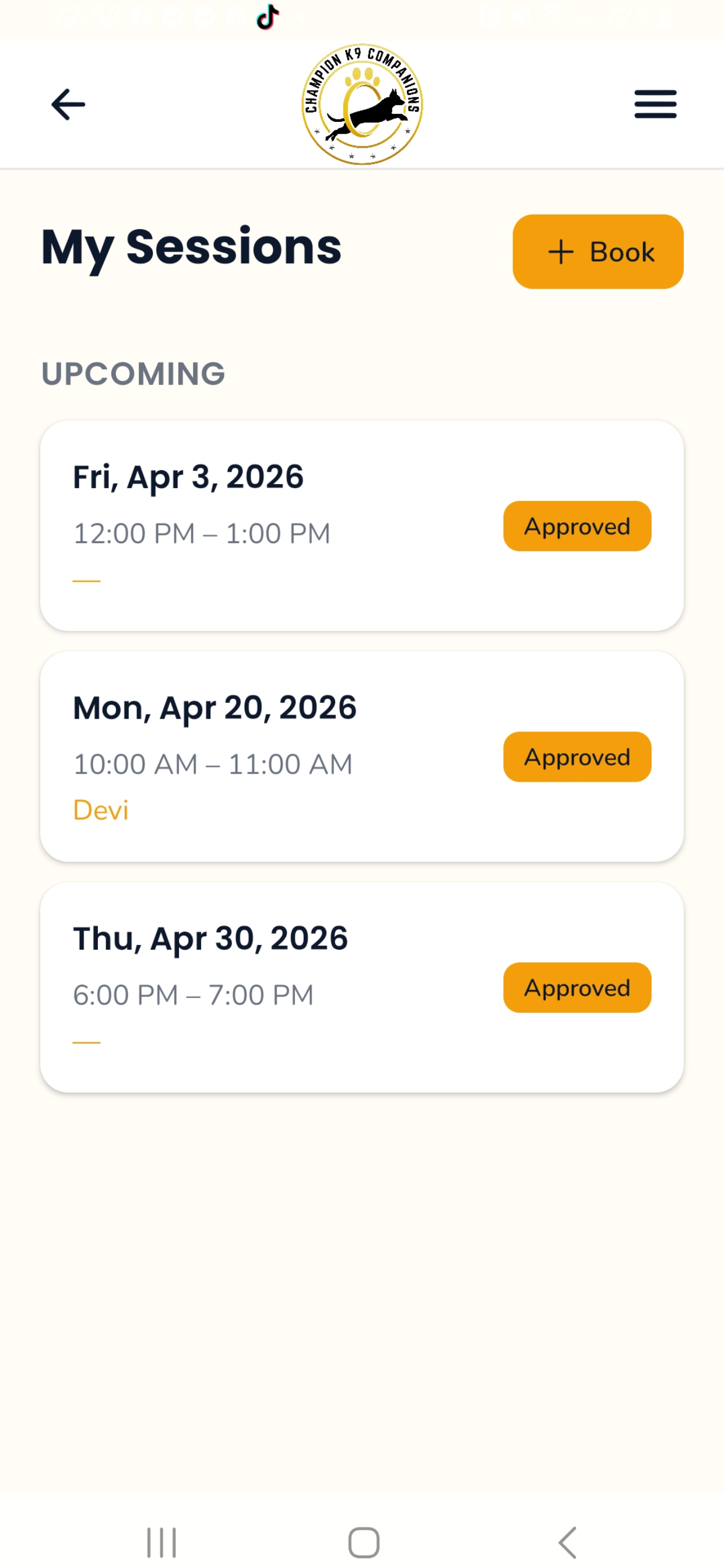Image resolution: width=724 pixels, height=1568 pixels.
Task: Book a new session
Action: click(598, 251)
